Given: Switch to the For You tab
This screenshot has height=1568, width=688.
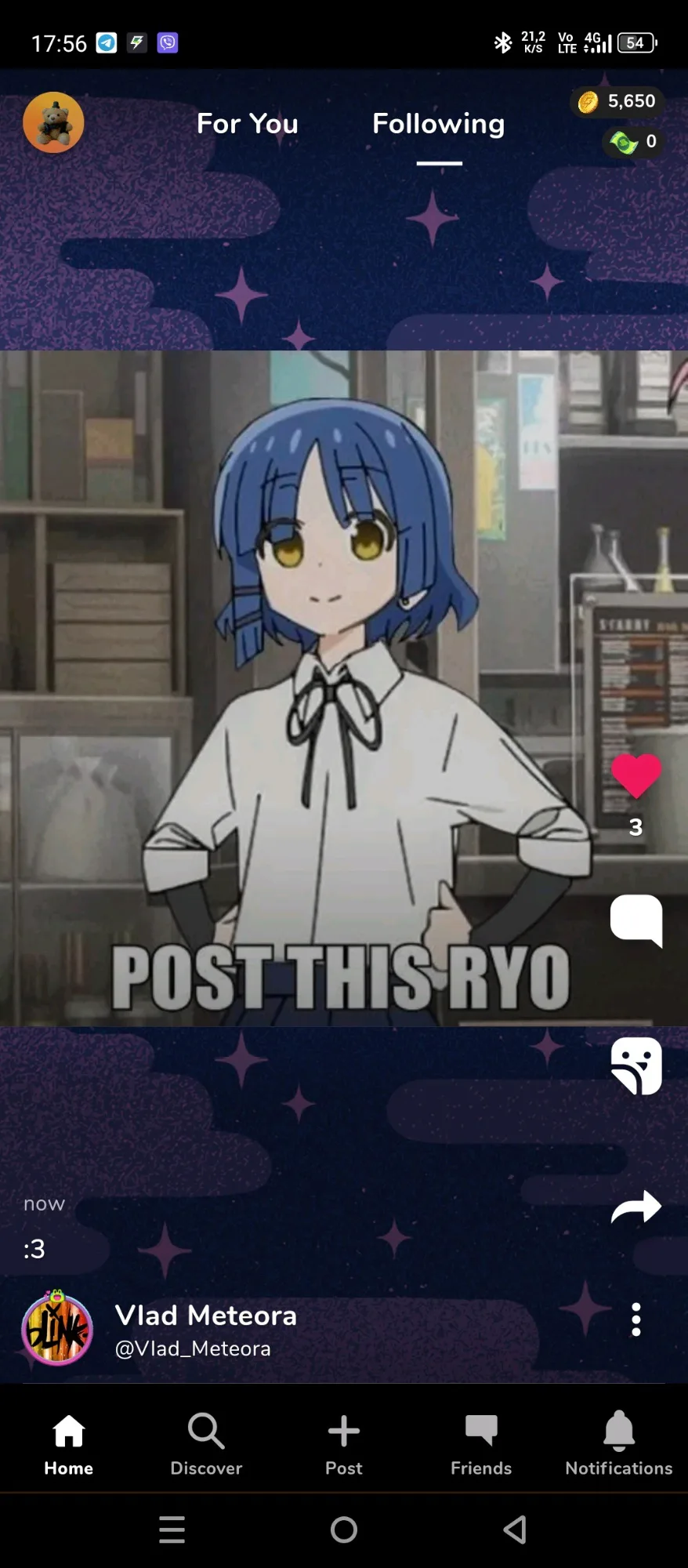Looking at the screenshot, I should 247,124.
